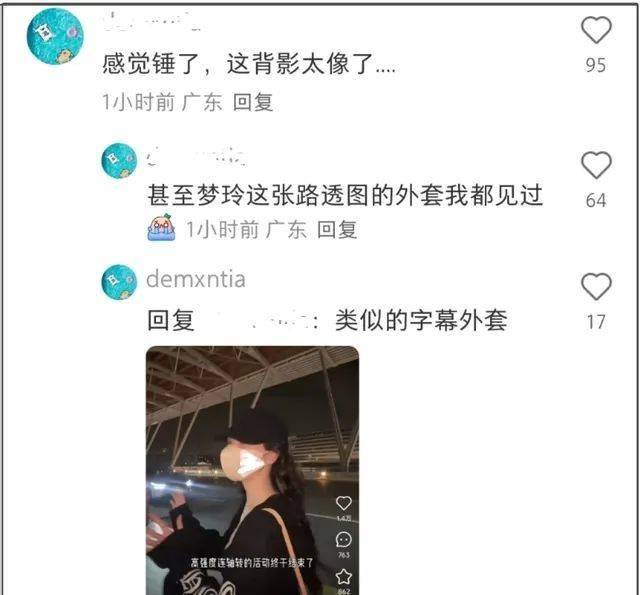This screenshot has width=640, height=595.
Task: Like the comment '感觉锤了，这背影太像了'
Action: (596, 31)
